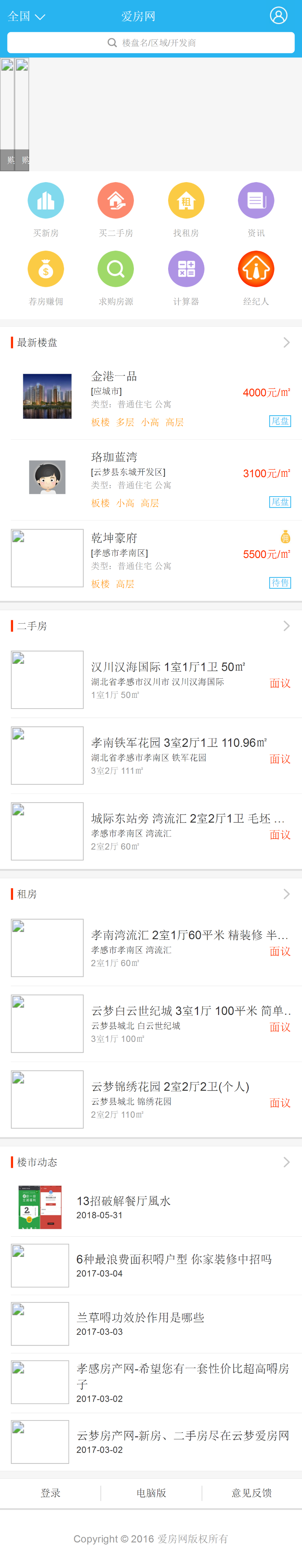
Task: Open the 全国 city selector dropdown
Action: (x=26, y=16)
